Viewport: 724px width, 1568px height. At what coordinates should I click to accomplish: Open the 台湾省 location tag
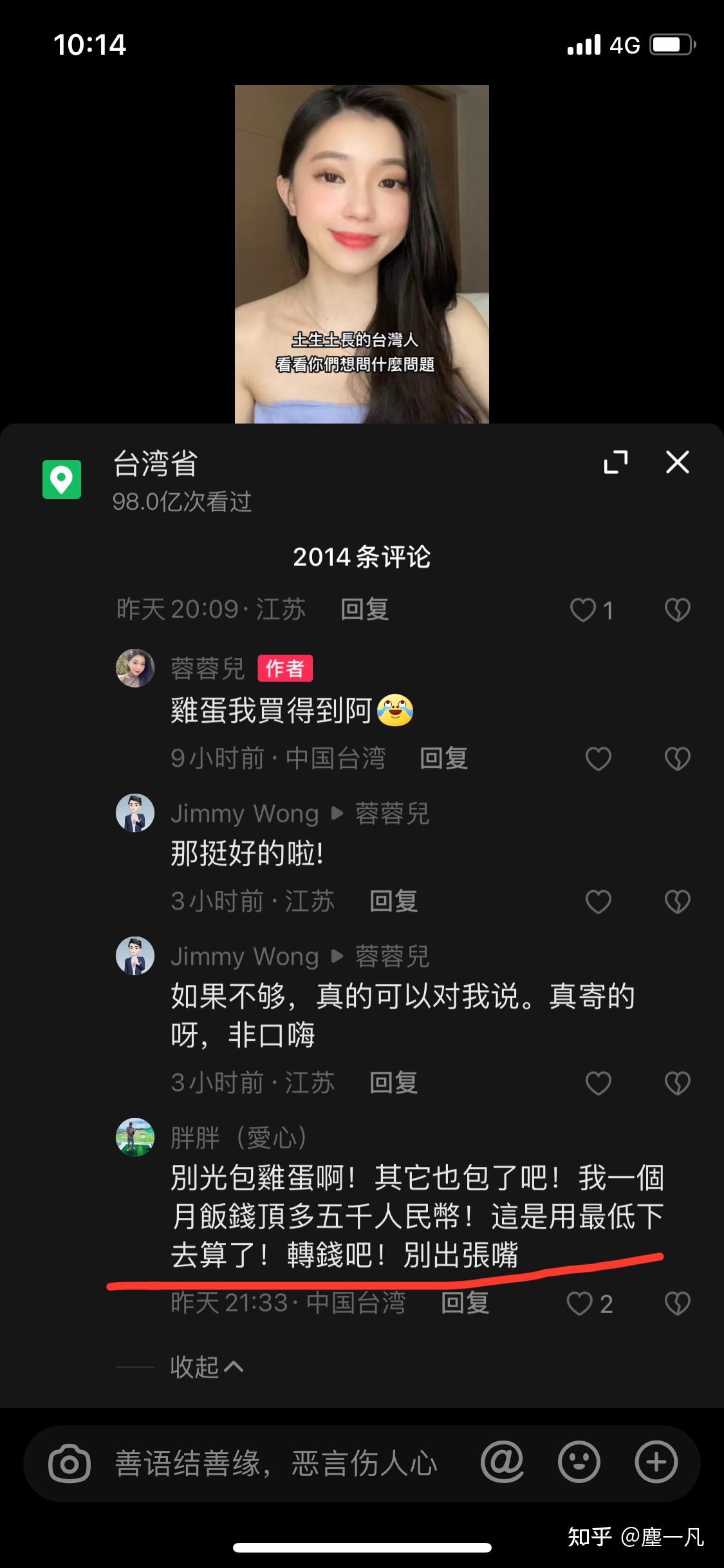pyautogui.click(x=154, y=464)
